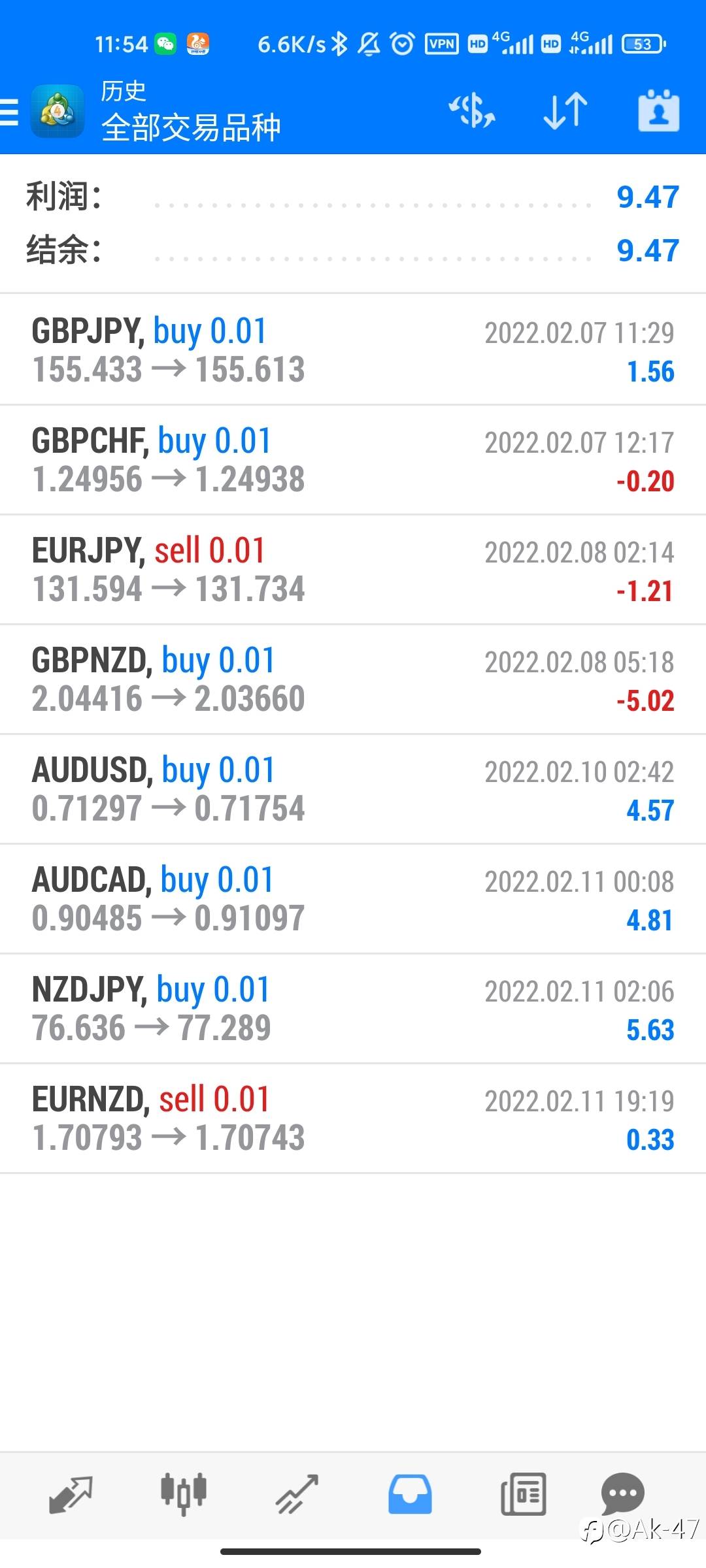Open the sort order arrows
This screenshot has height=1568, width=706.
point(565,110)
